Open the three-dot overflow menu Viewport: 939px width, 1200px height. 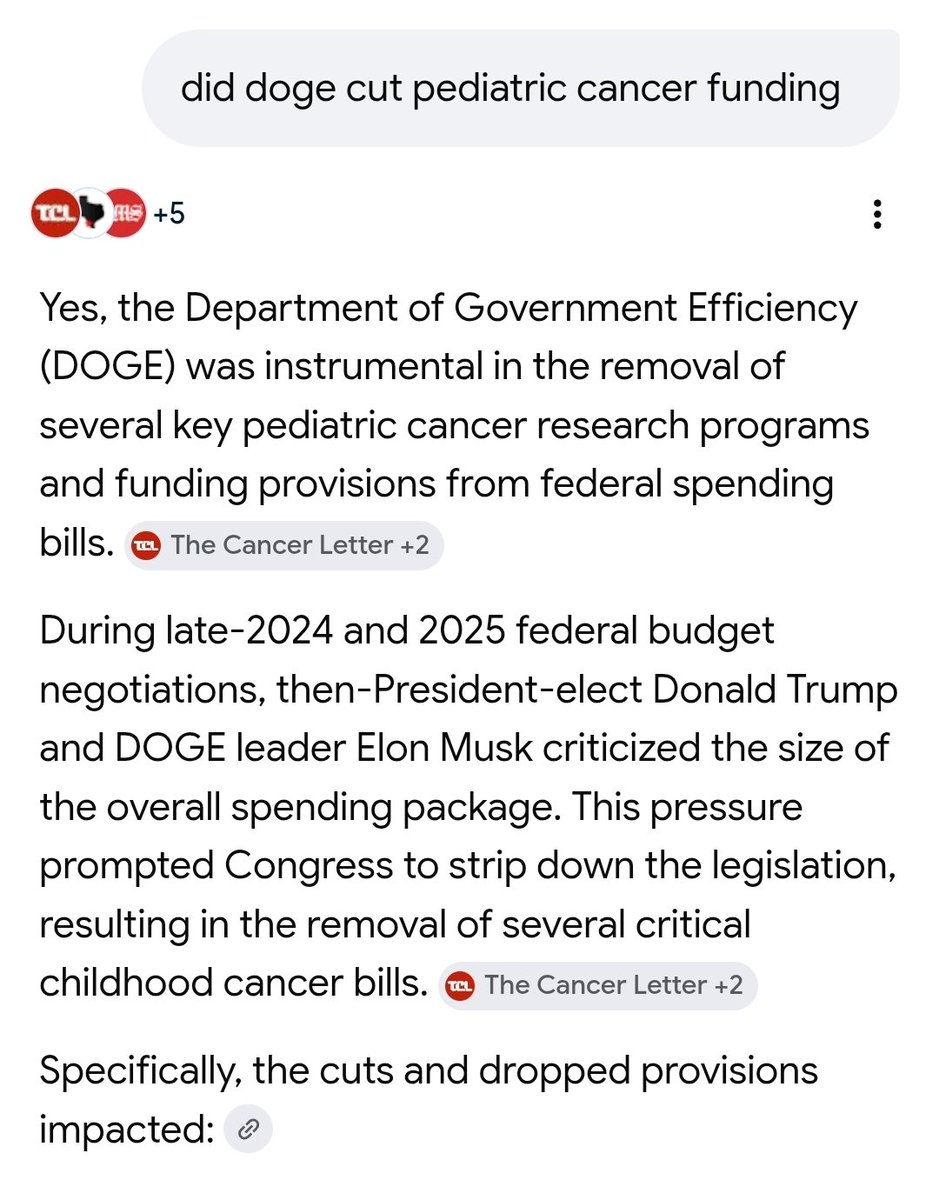pyautogui.click(x=876, y=214)
